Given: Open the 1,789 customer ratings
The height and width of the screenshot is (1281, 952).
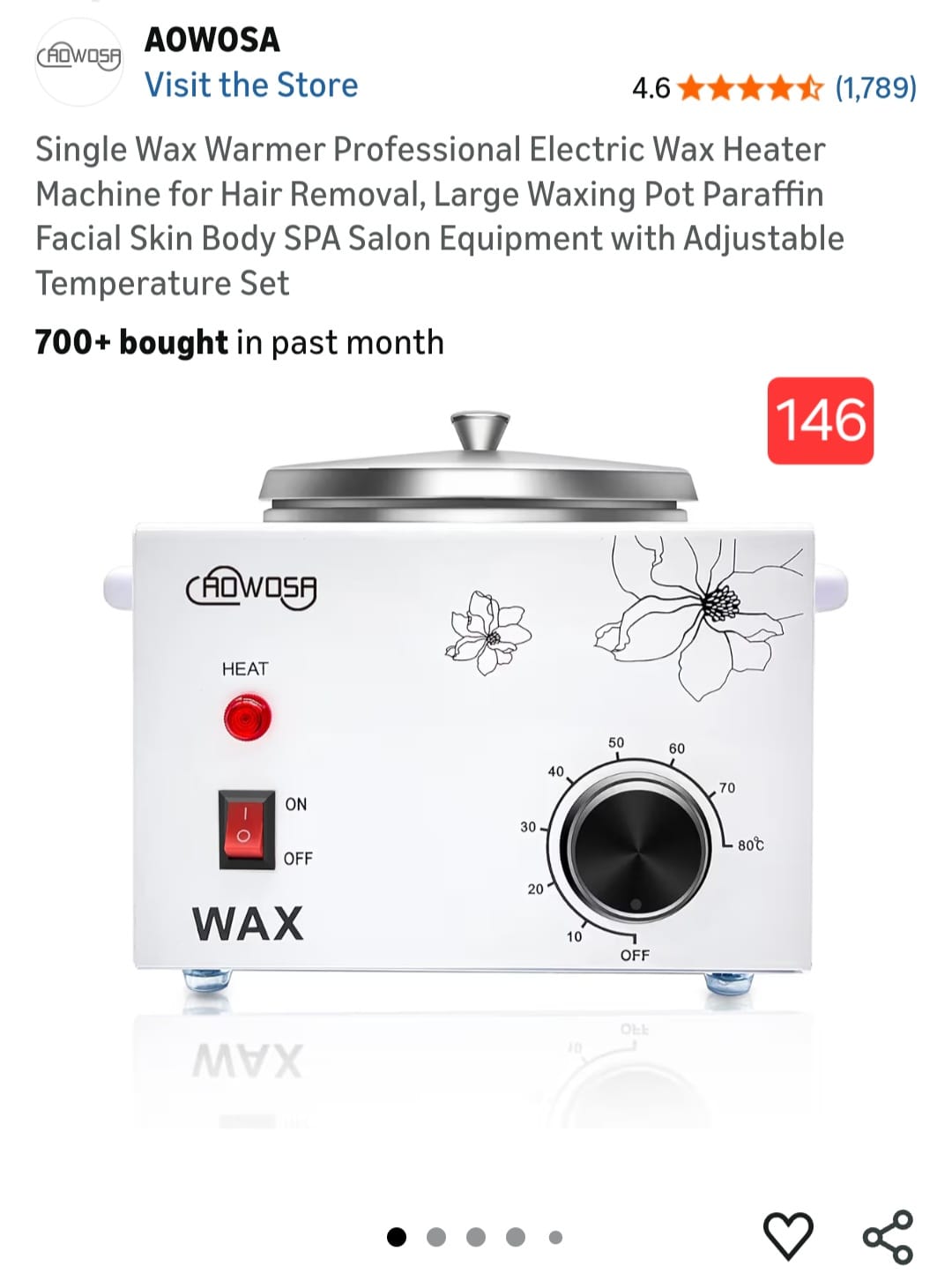Looking at the screenshot, I should [875, 87].
